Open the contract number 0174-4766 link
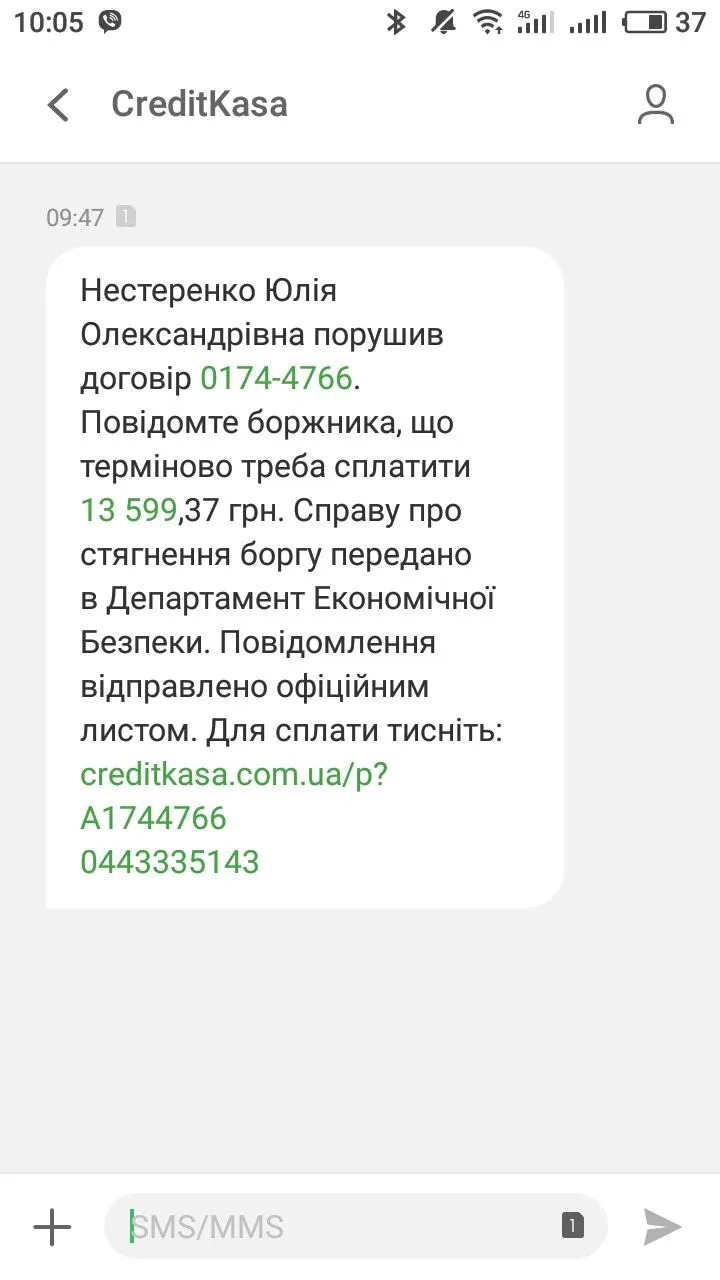Screen dimensions: 720x1280 277,378
